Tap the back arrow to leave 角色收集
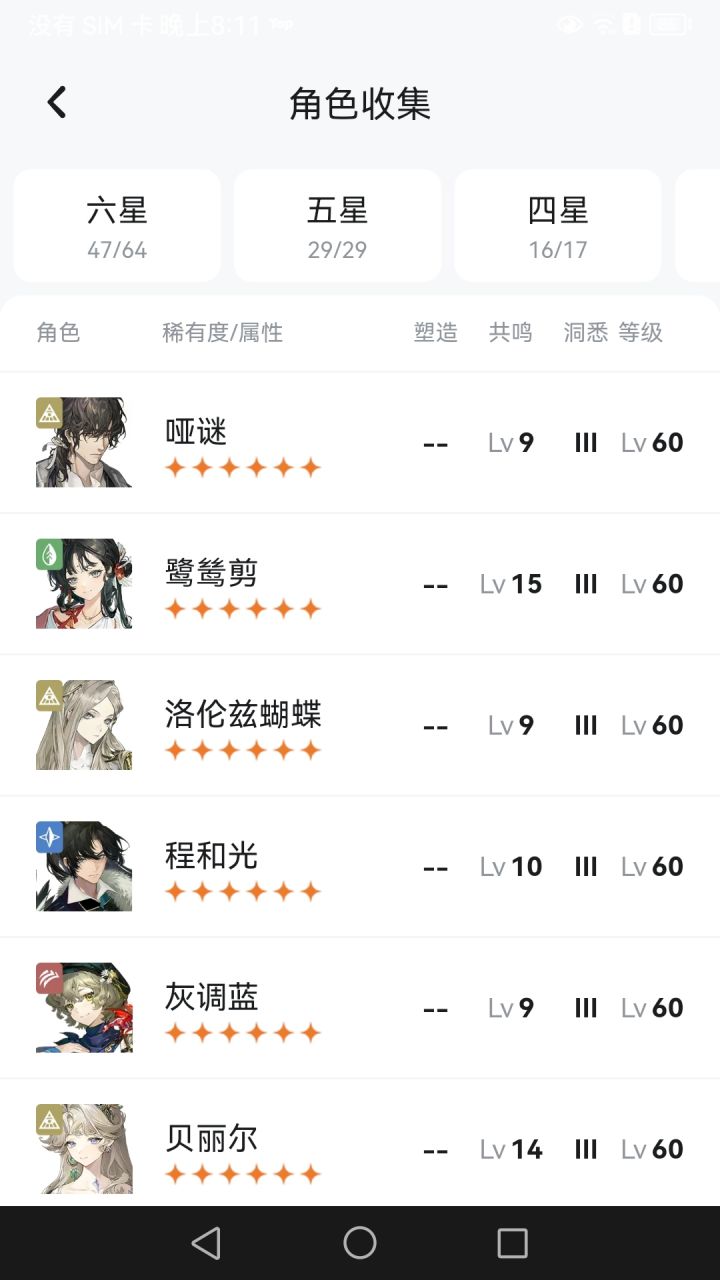720x1280 pixels. (55, 102)
